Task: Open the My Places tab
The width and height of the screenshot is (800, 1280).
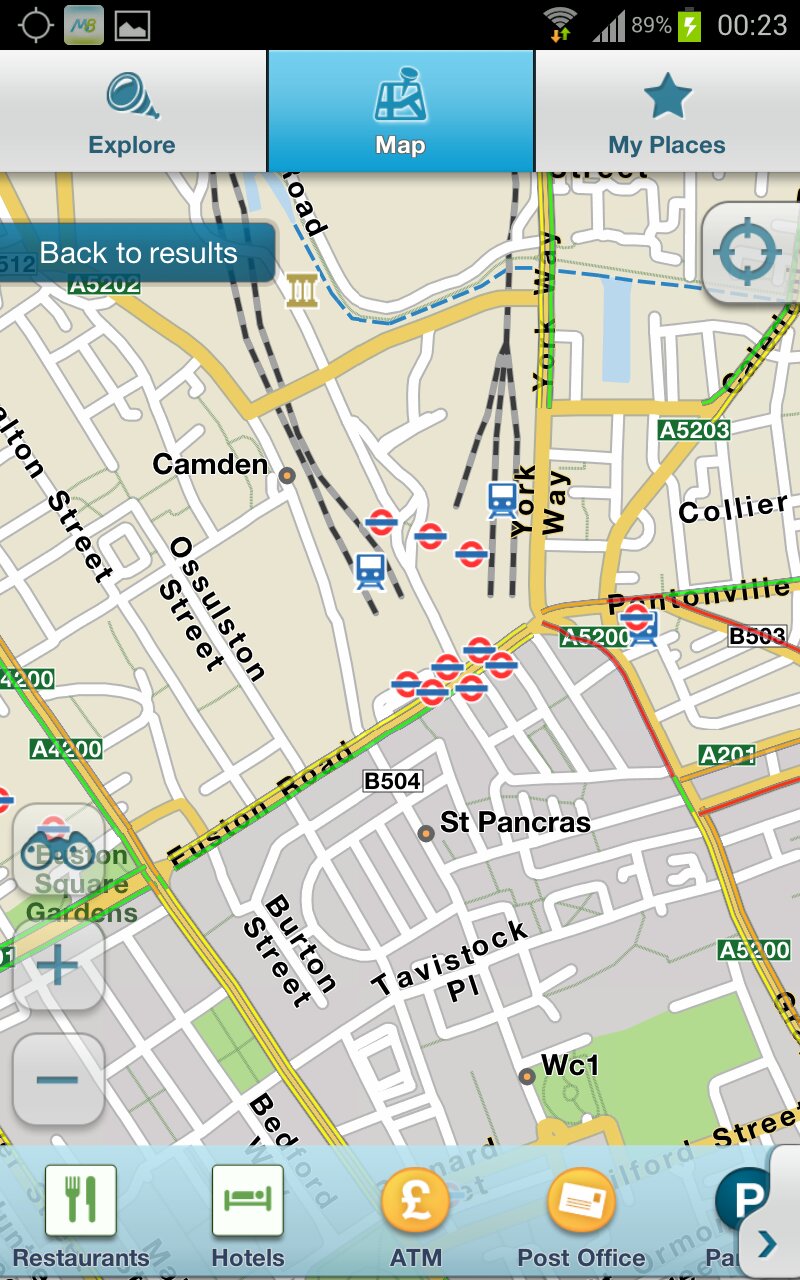Action: (667, 111)
